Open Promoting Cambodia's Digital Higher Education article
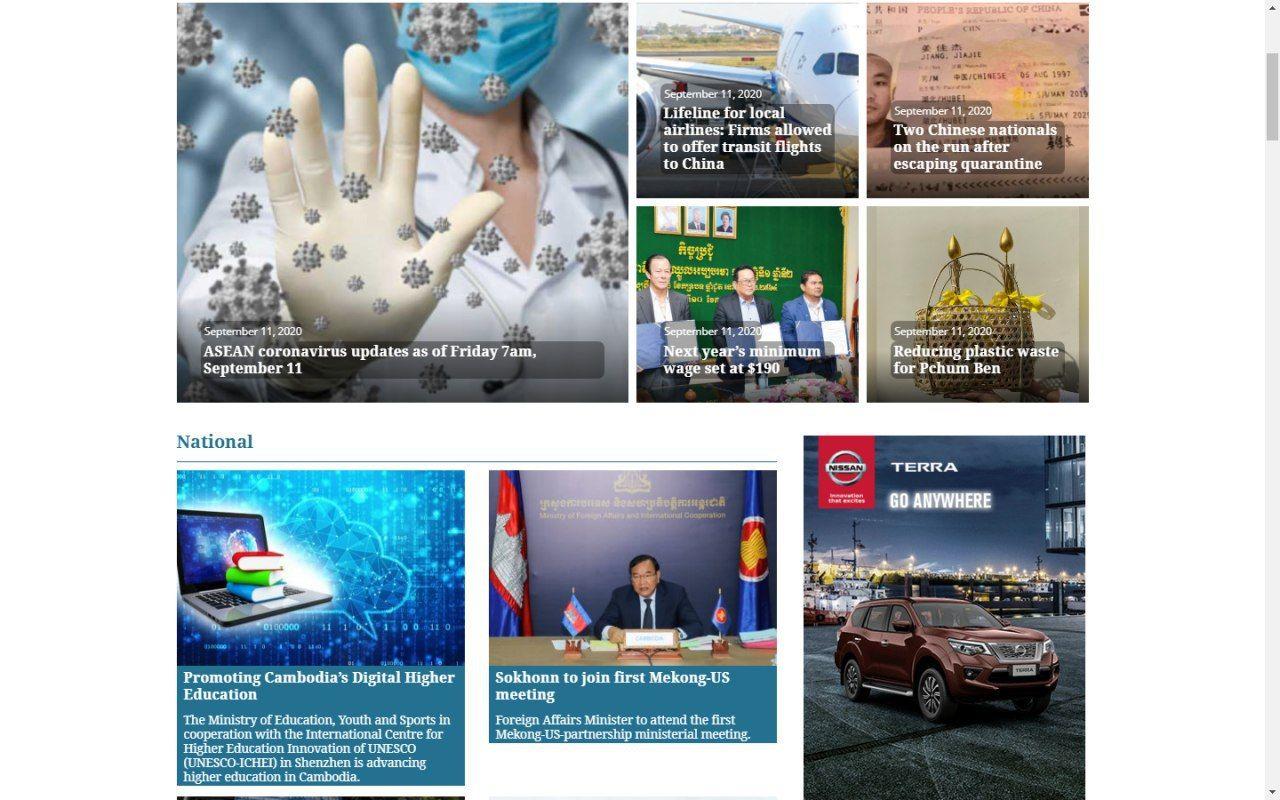Image resolution: width=1280 pixels, height=800 pixels. tap(319, 686)
